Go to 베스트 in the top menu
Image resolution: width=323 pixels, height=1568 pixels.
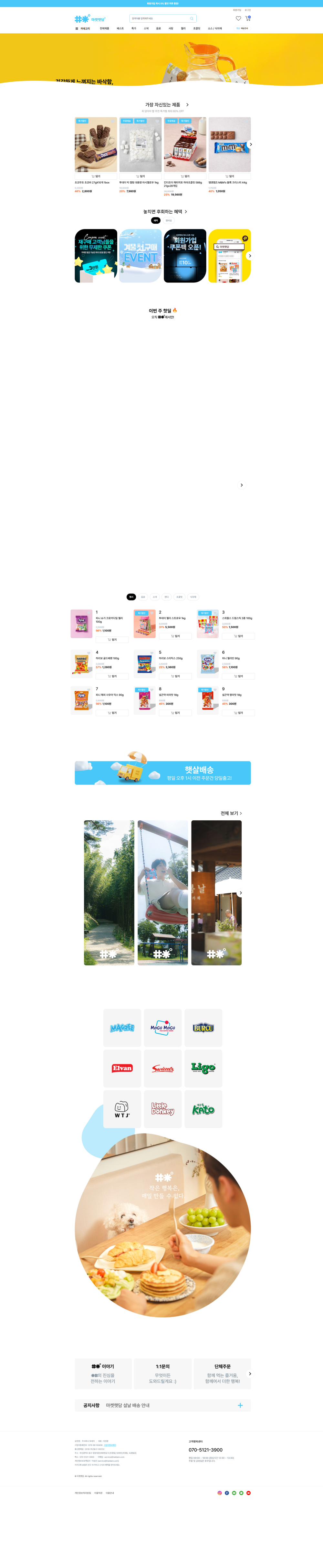(120, 29)
